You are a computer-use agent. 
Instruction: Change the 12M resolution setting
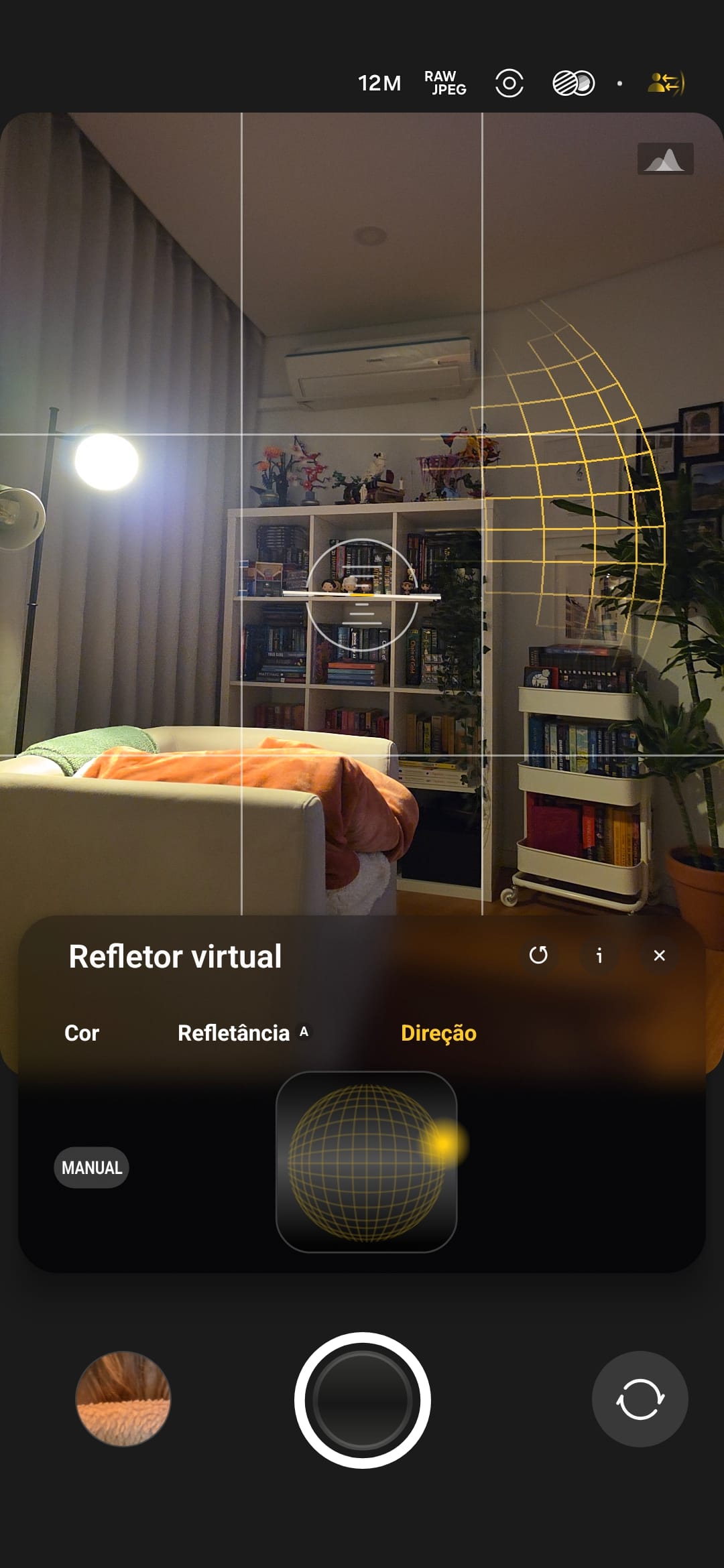pyautogui.click(x=379, y=83)
